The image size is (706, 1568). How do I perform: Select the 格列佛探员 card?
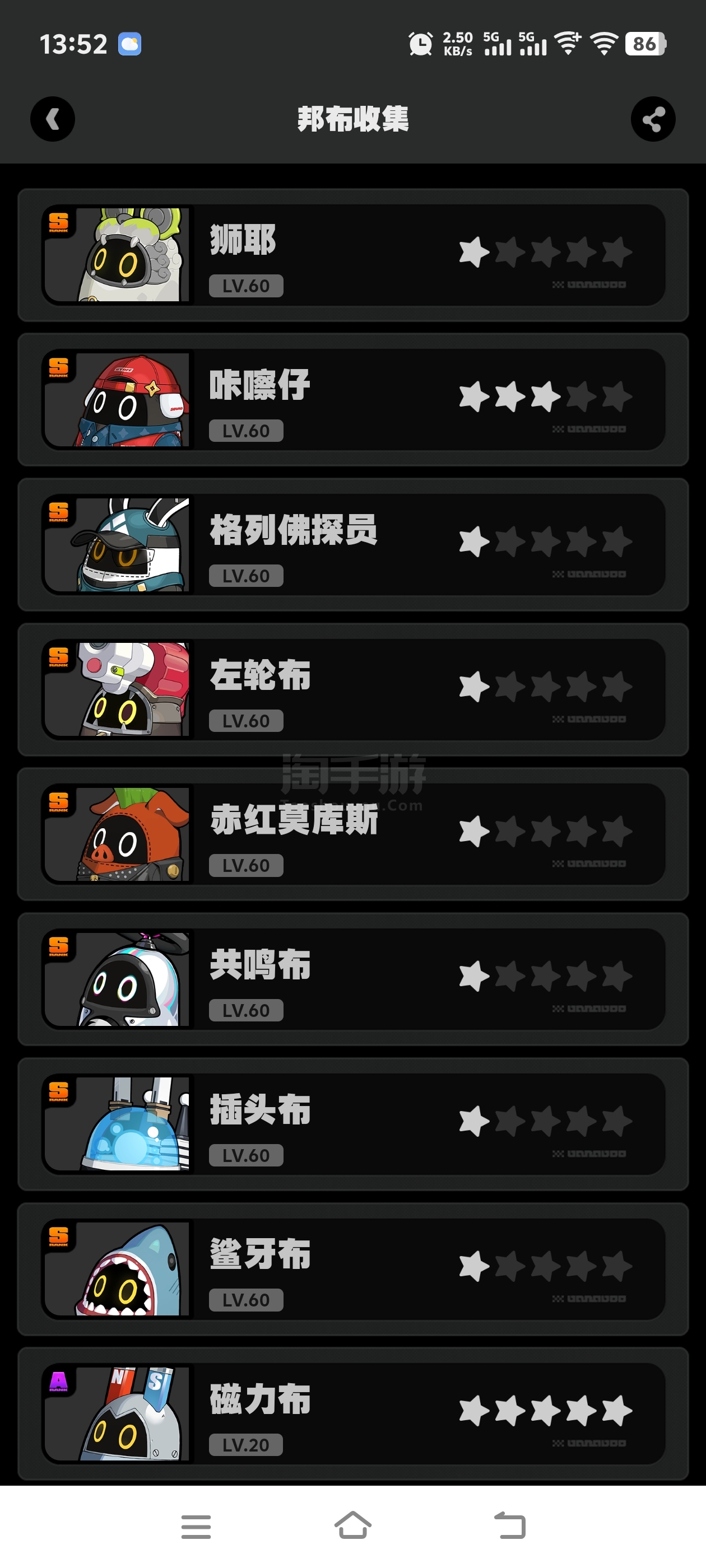(x=352, y=545)
